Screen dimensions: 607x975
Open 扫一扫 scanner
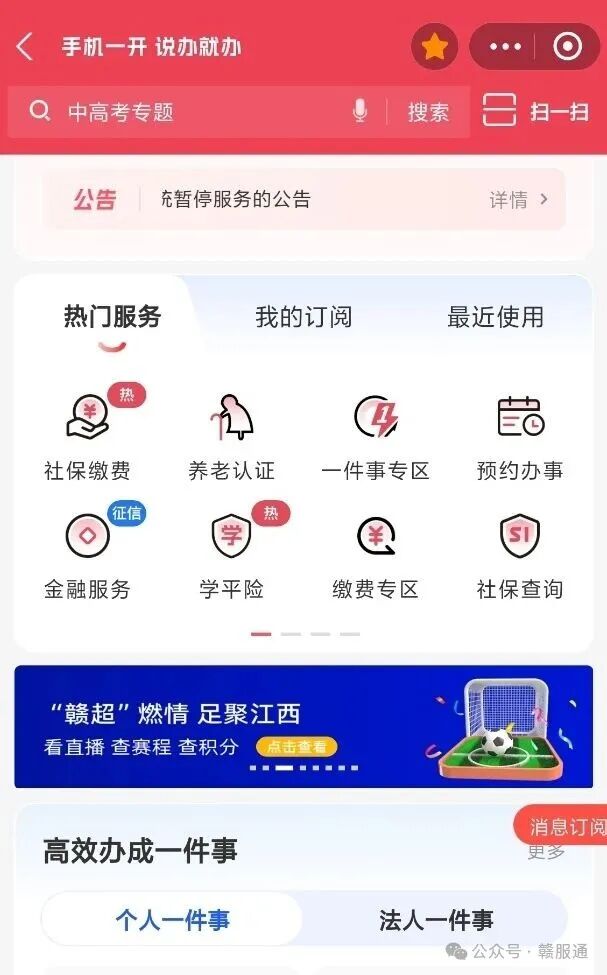(535, 111)
